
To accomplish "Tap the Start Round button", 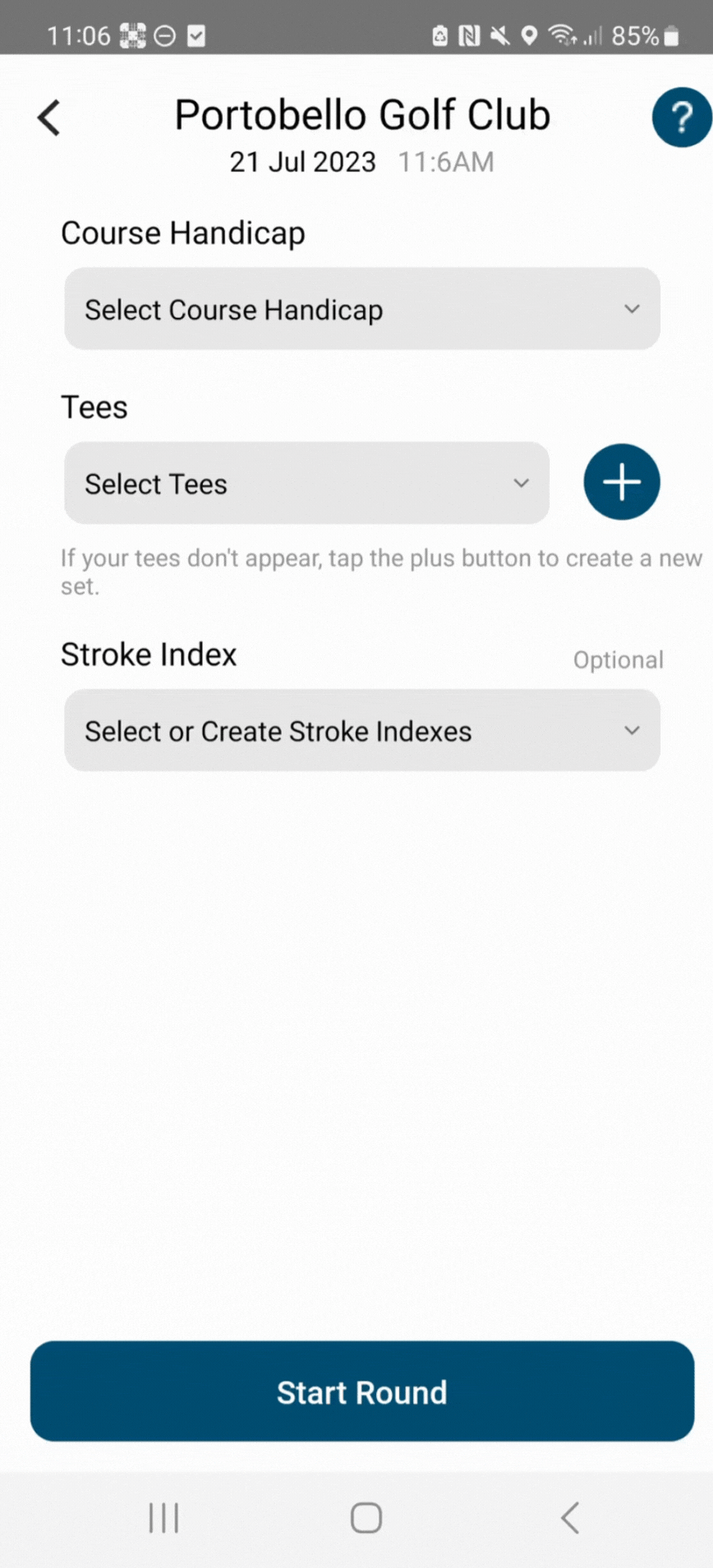I will coord(361,1391).
